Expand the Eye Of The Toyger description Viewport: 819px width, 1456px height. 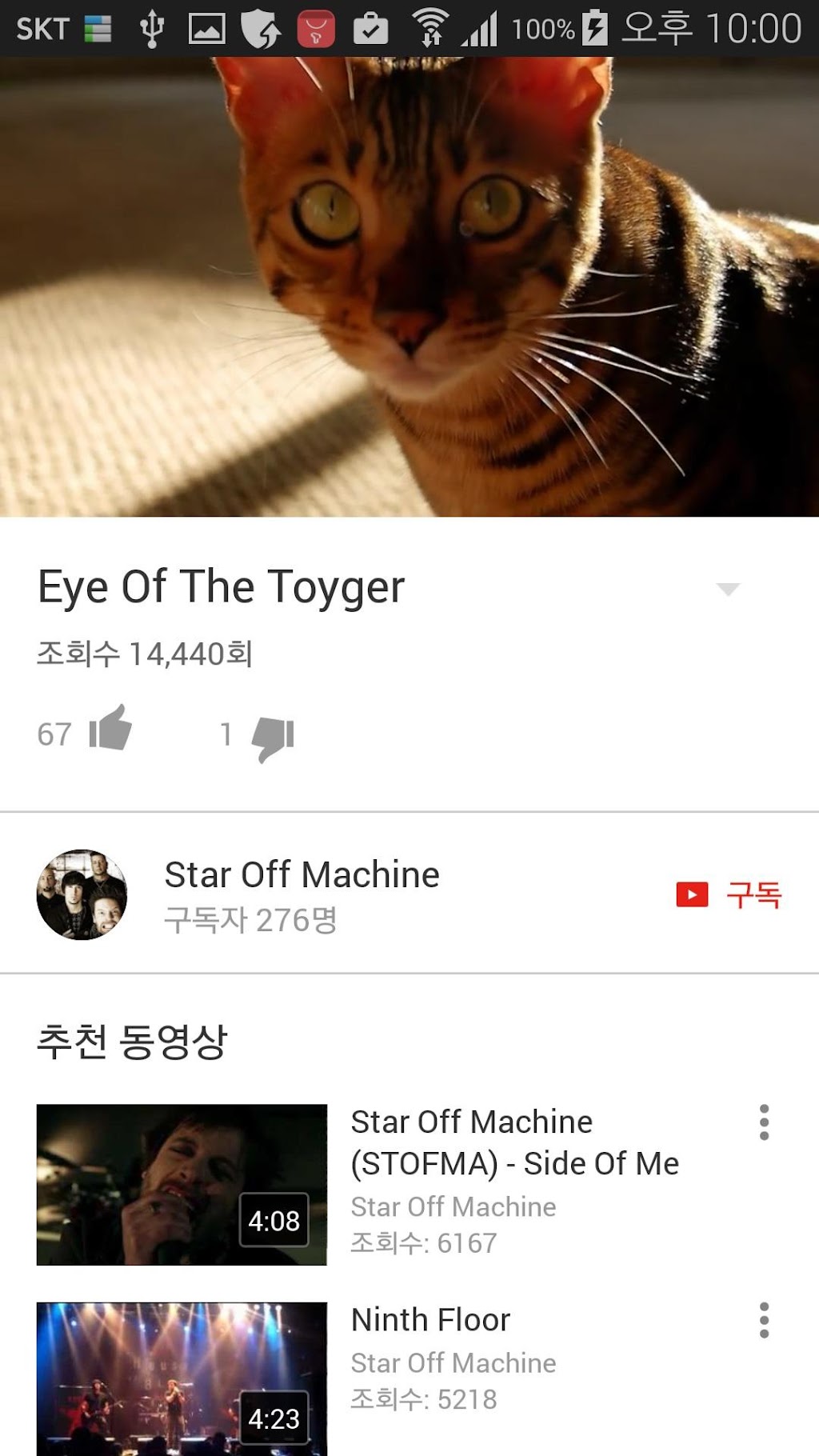click(728, 590)
